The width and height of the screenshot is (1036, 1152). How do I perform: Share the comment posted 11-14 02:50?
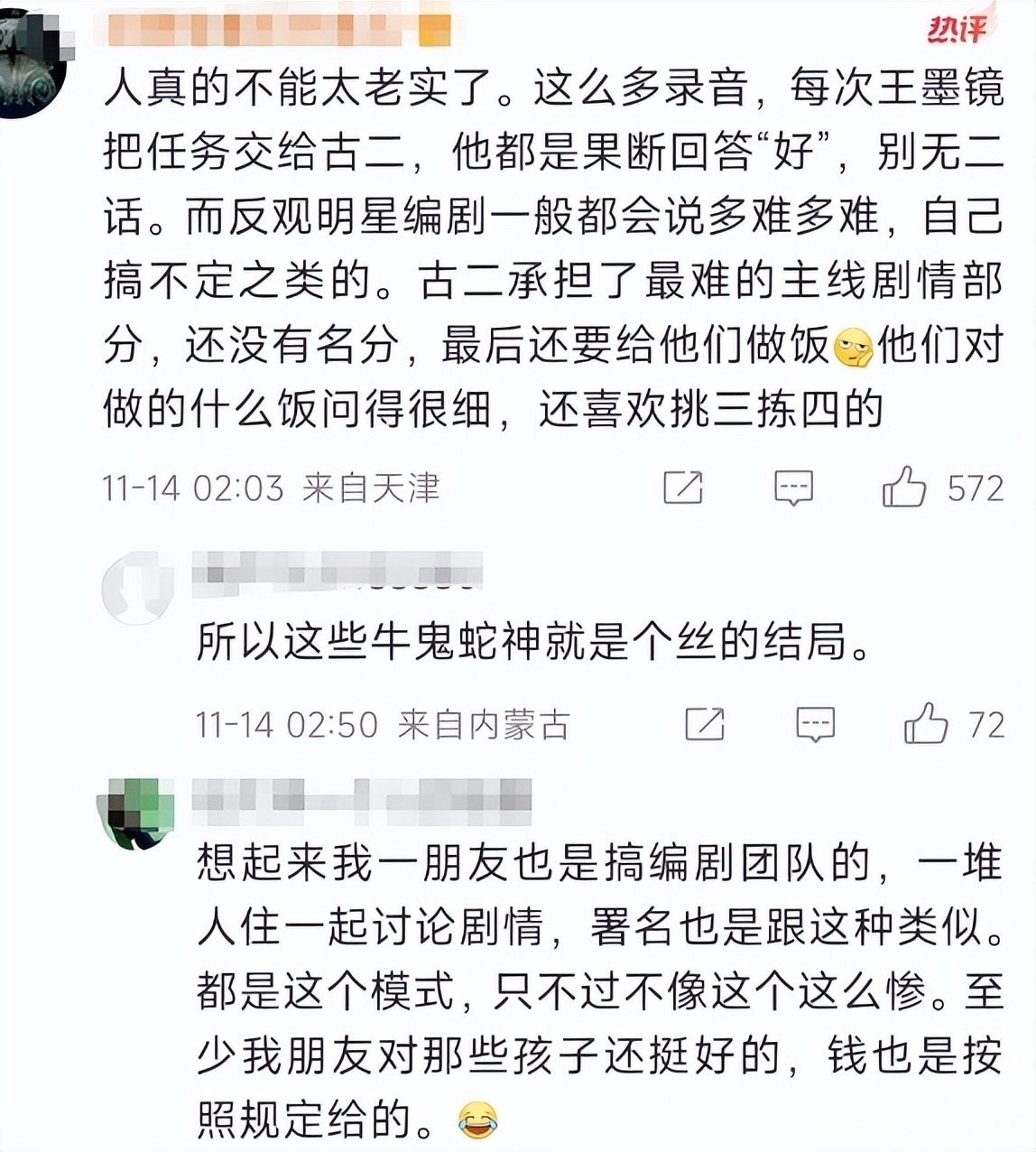point(705,724)
